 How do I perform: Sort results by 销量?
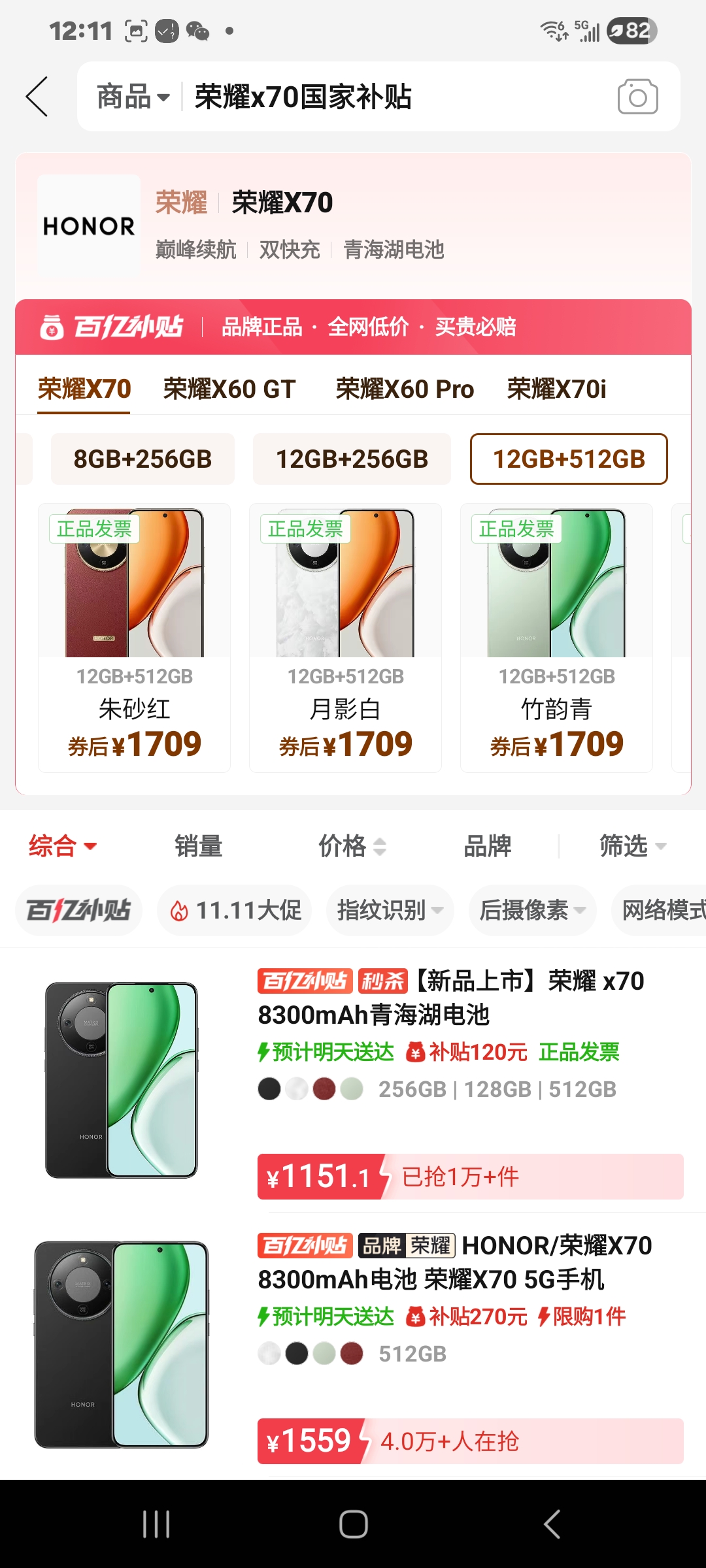tap(198, 846)
